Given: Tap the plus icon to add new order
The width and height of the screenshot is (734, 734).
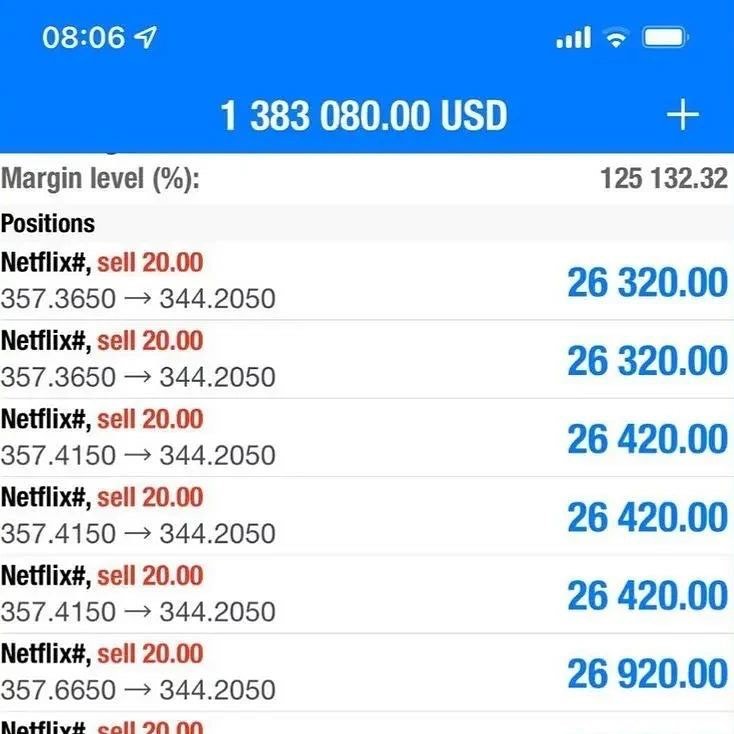Looking at the screenshot, I should tap(683, 115).
